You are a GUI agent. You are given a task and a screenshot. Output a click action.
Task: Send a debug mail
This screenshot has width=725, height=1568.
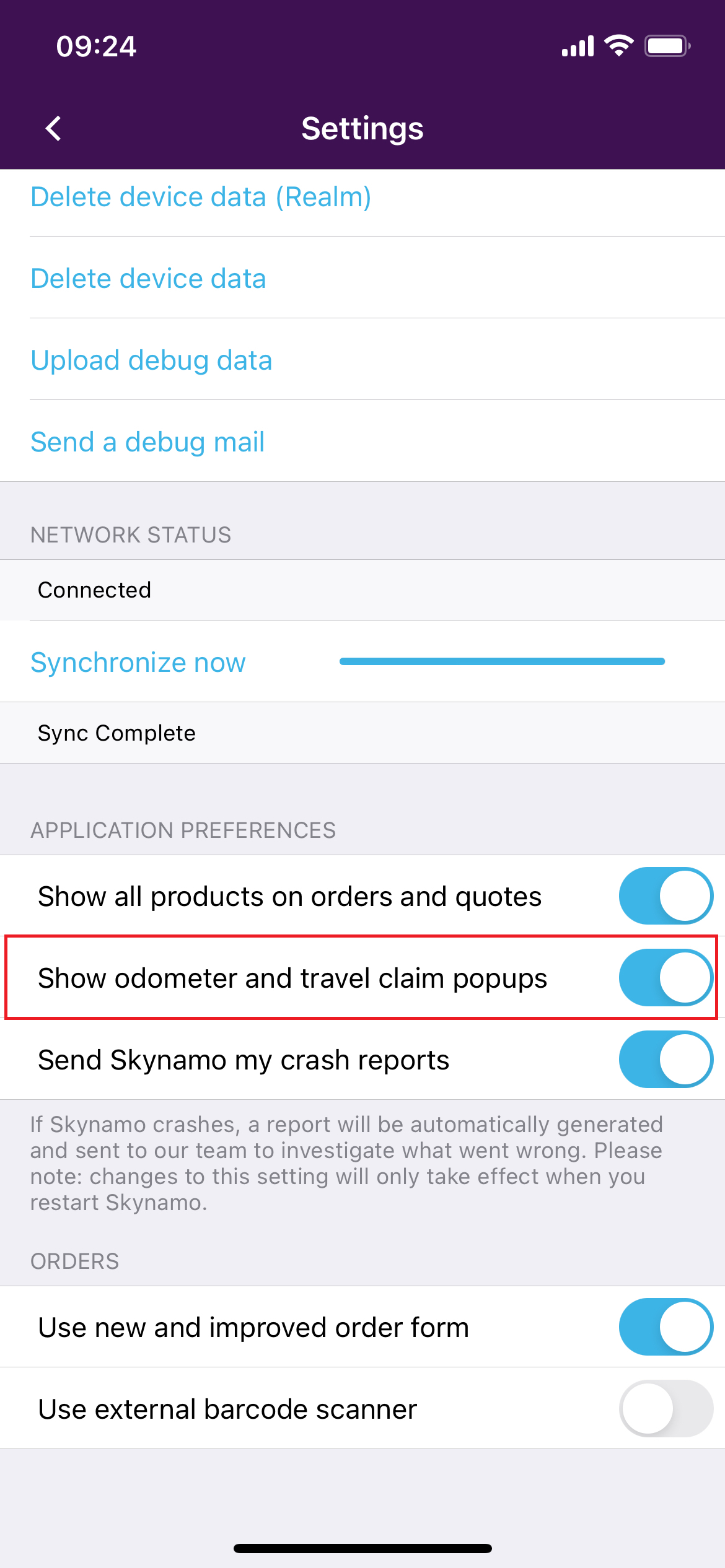pyautogui.click(x=148, y=442)
